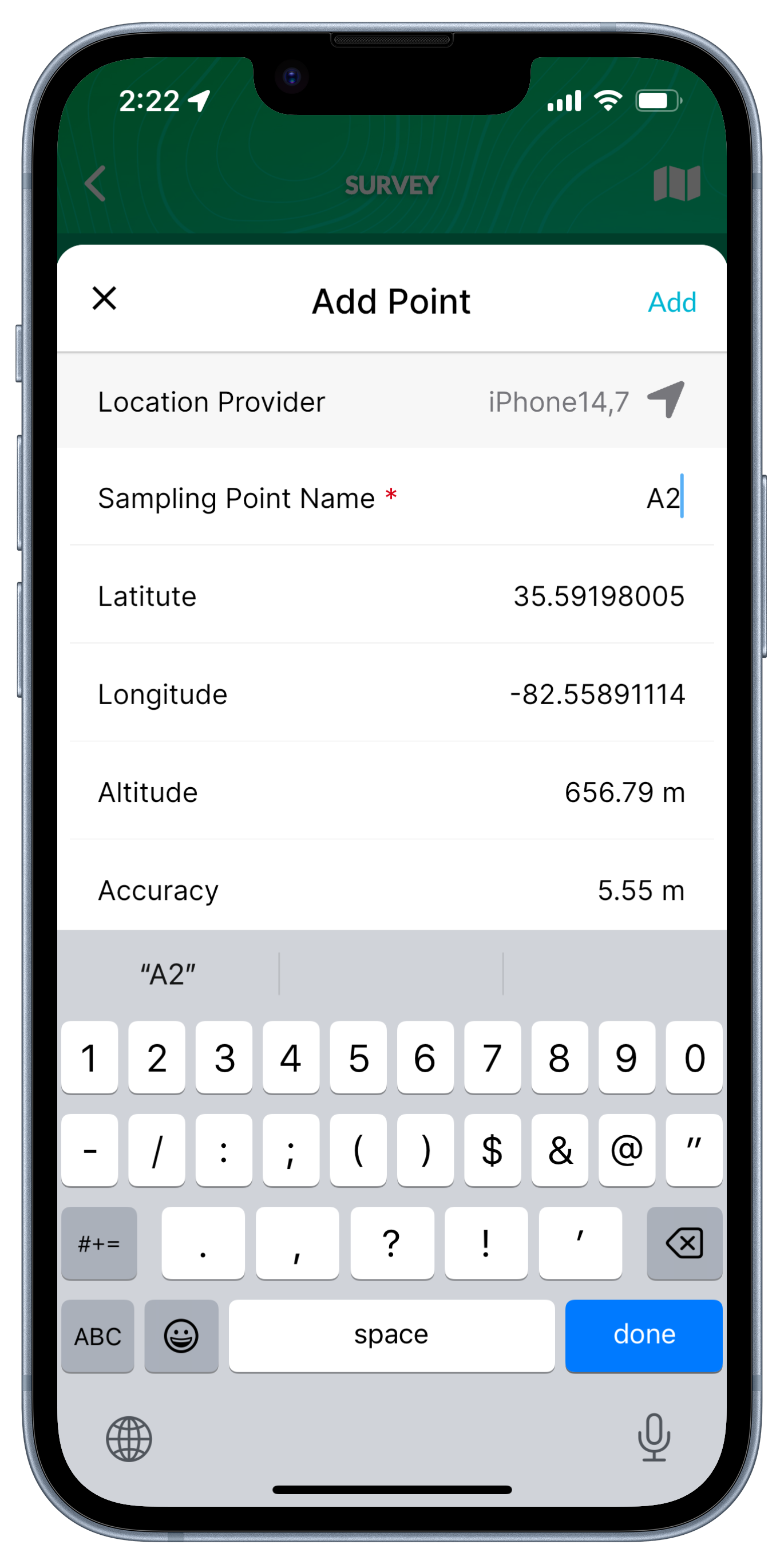Switch to the #+= symbols keyboard
The image size is (784, 1564).
[99, 1243]
